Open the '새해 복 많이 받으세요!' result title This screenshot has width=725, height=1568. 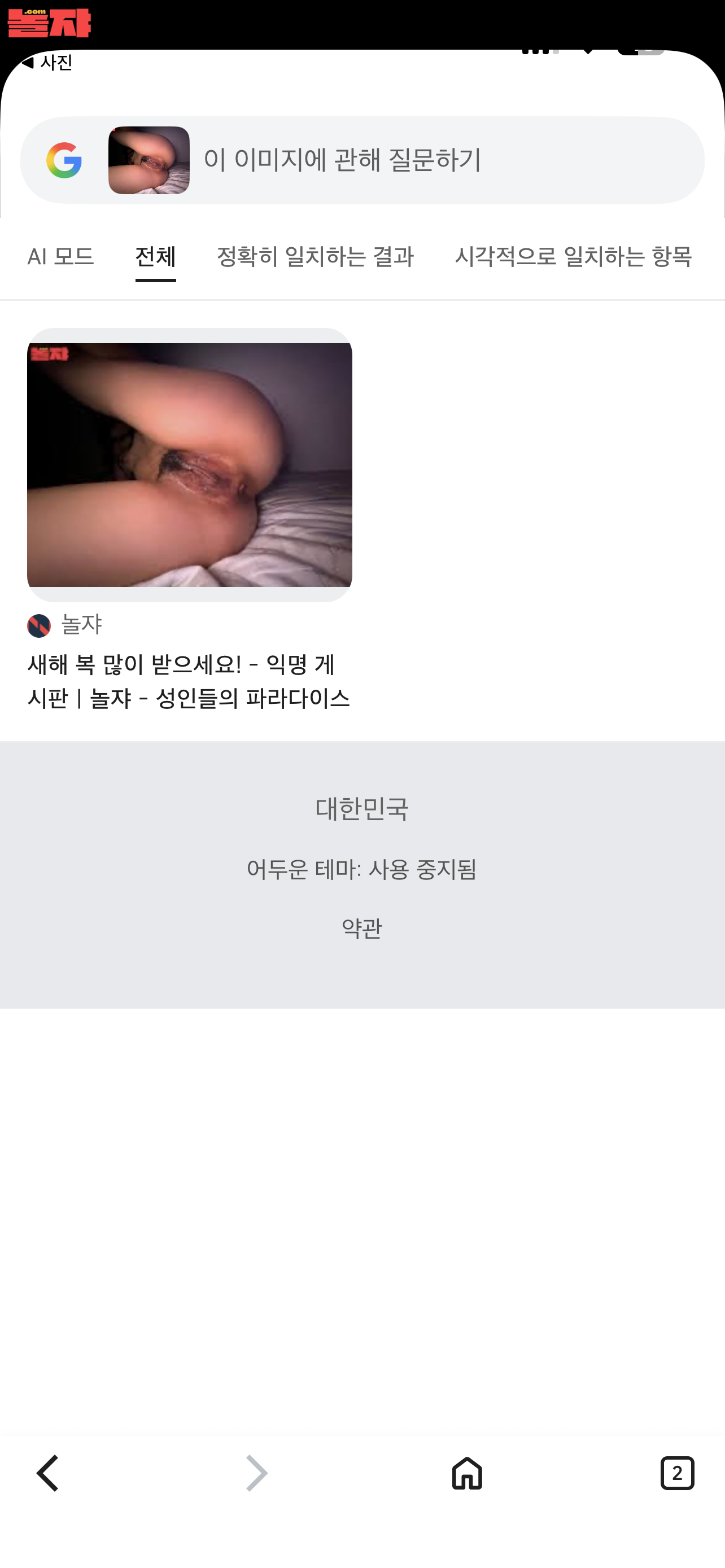click(x=188, y=681)
